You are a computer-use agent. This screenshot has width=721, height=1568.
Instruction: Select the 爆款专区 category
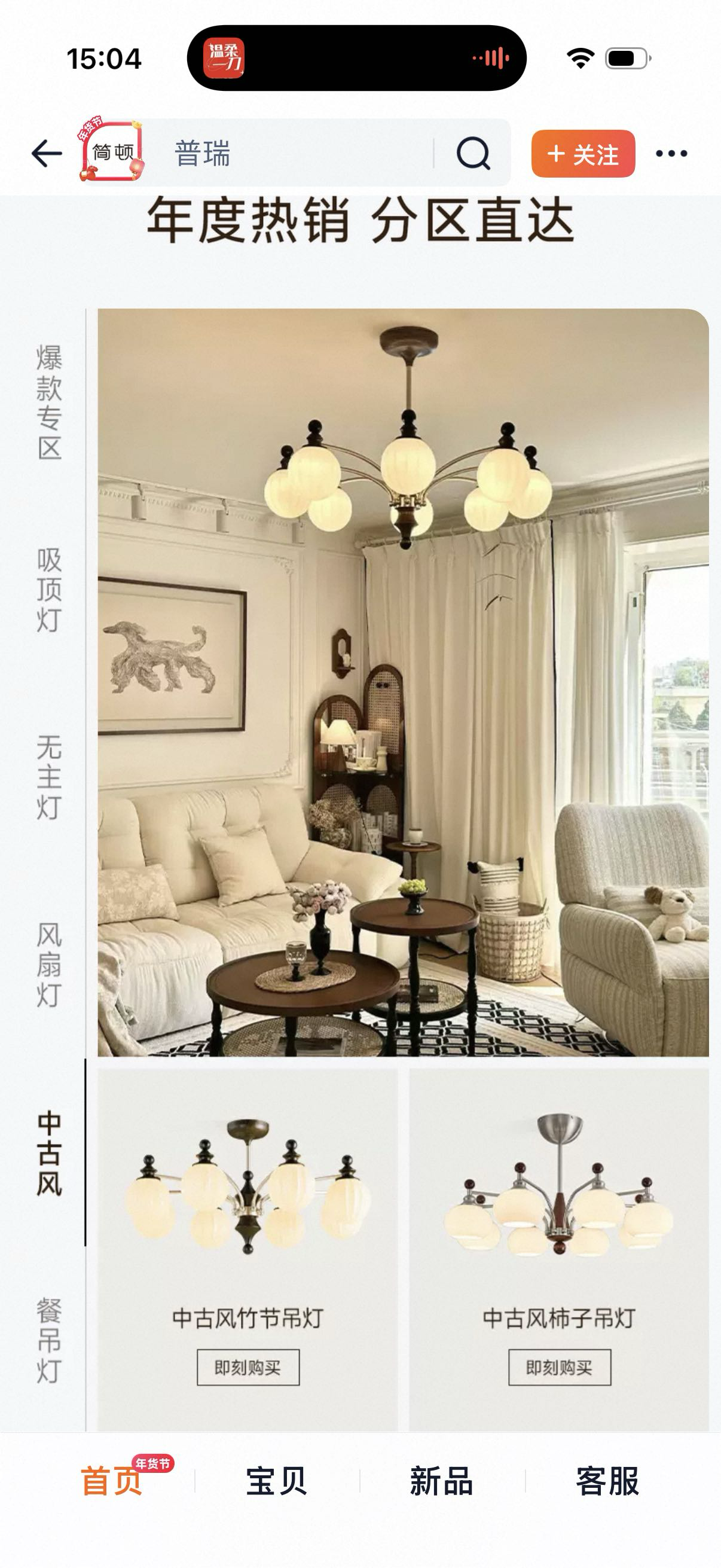point(48,402)
